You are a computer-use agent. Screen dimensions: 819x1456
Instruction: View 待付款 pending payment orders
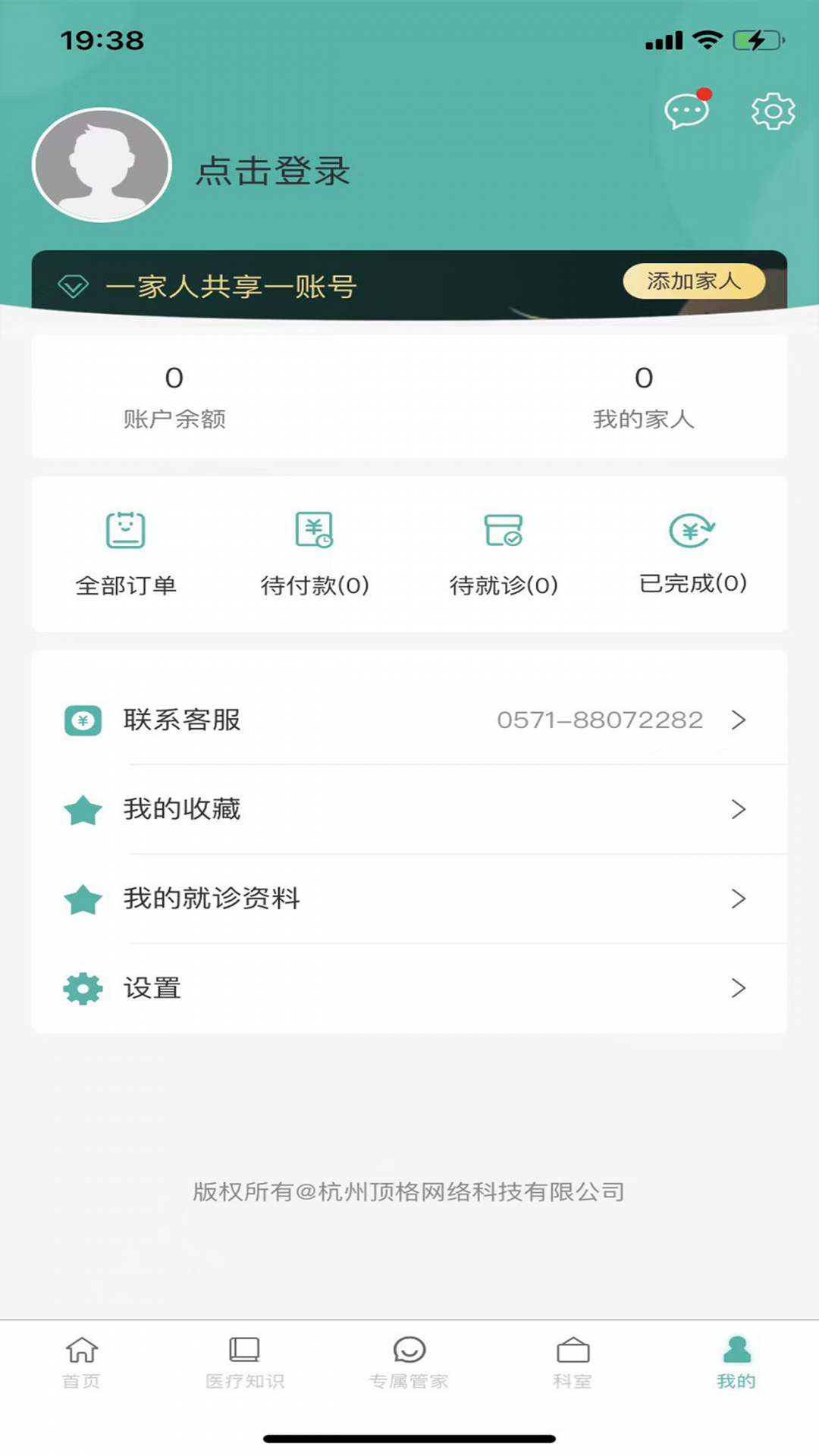point(315,553)
